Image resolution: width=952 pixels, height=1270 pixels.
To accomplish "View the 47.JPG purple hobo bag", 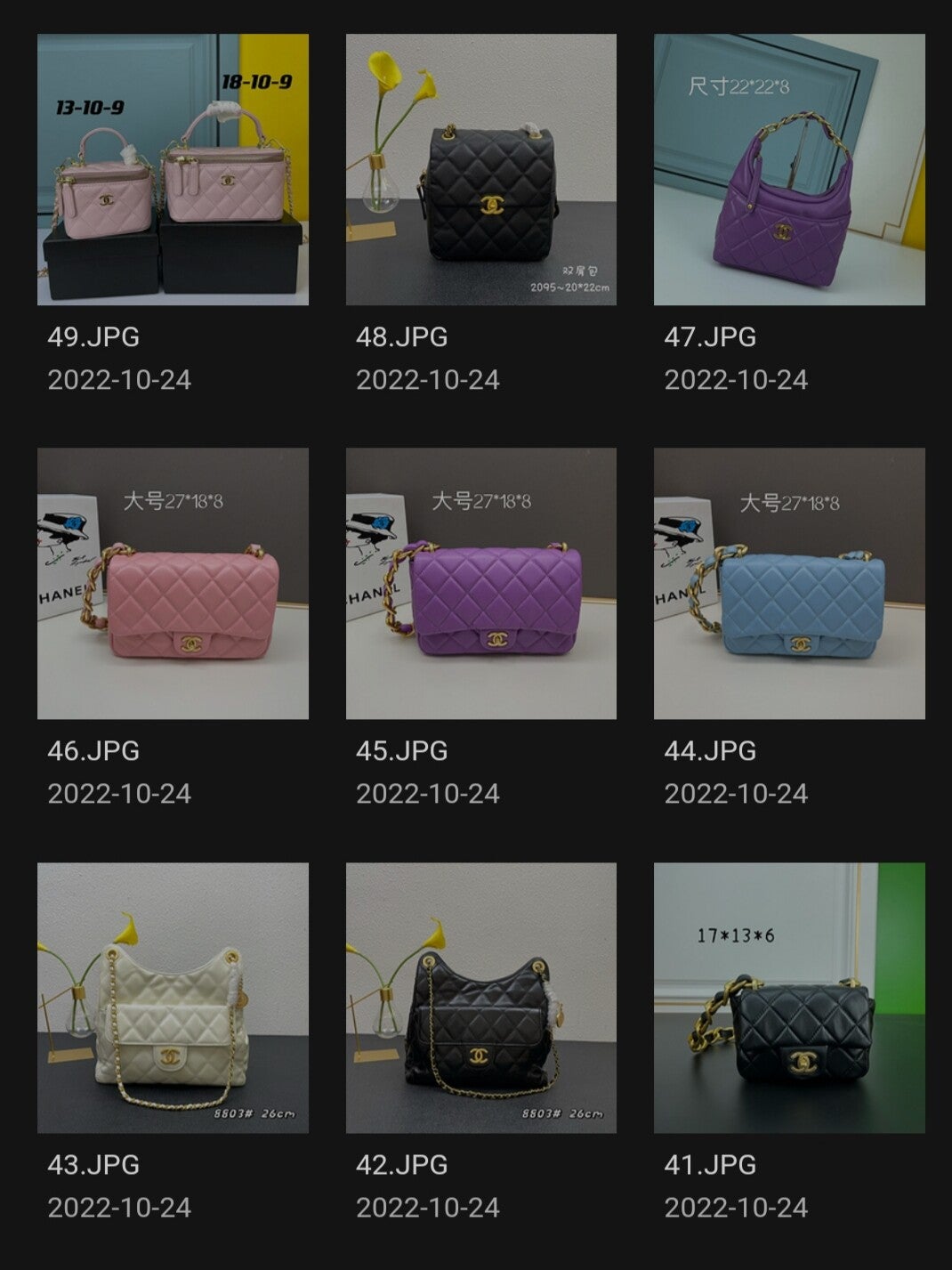I will coord(789,169).
